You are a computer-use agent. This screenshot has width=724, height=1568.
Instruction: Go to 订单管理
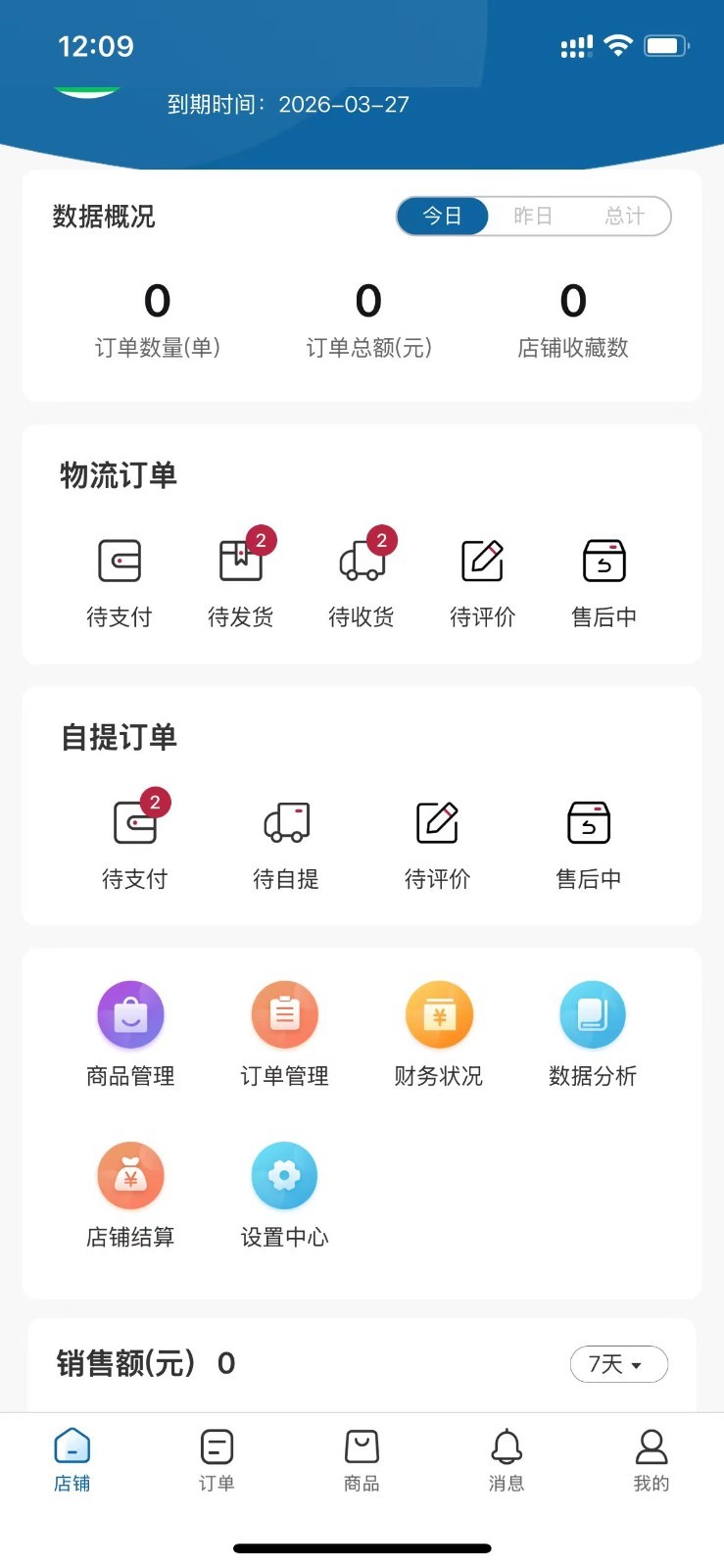[284, 1034]
